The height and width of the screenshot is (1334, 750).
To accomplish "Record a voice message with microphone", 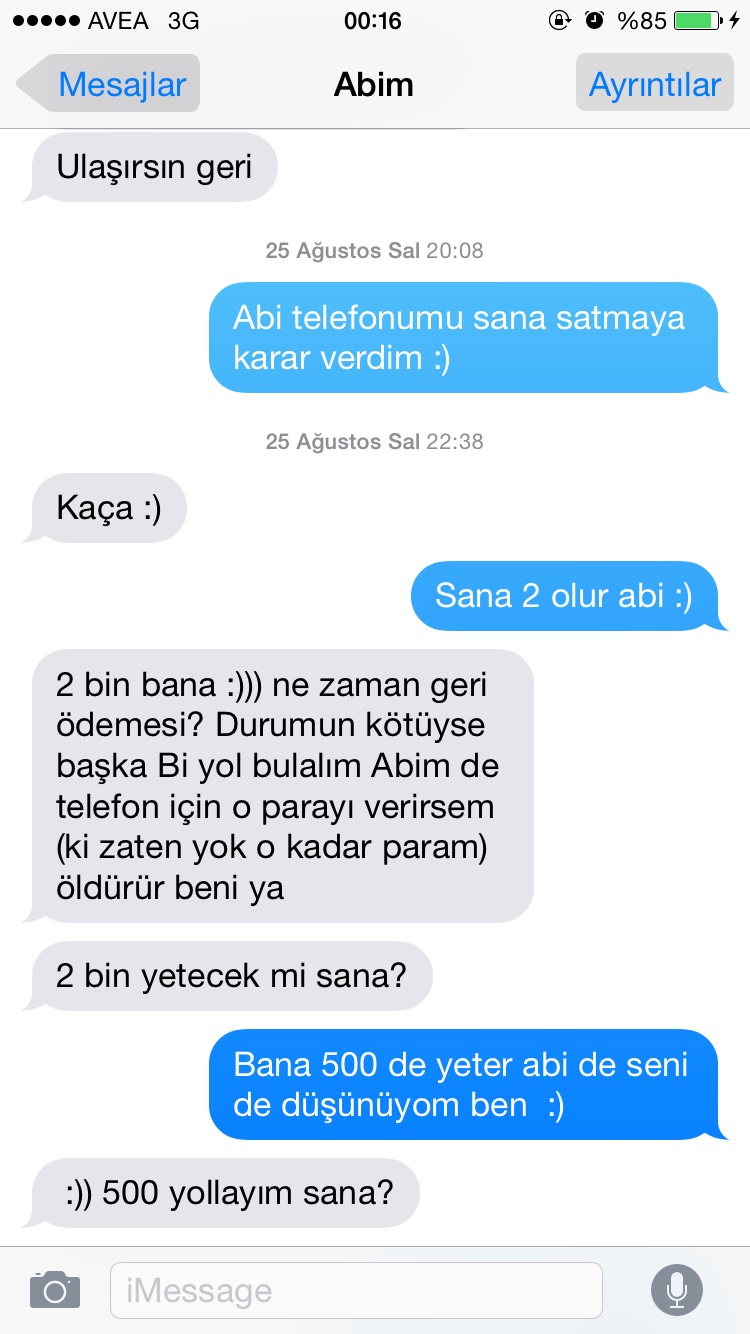I will pos(677,1289).
